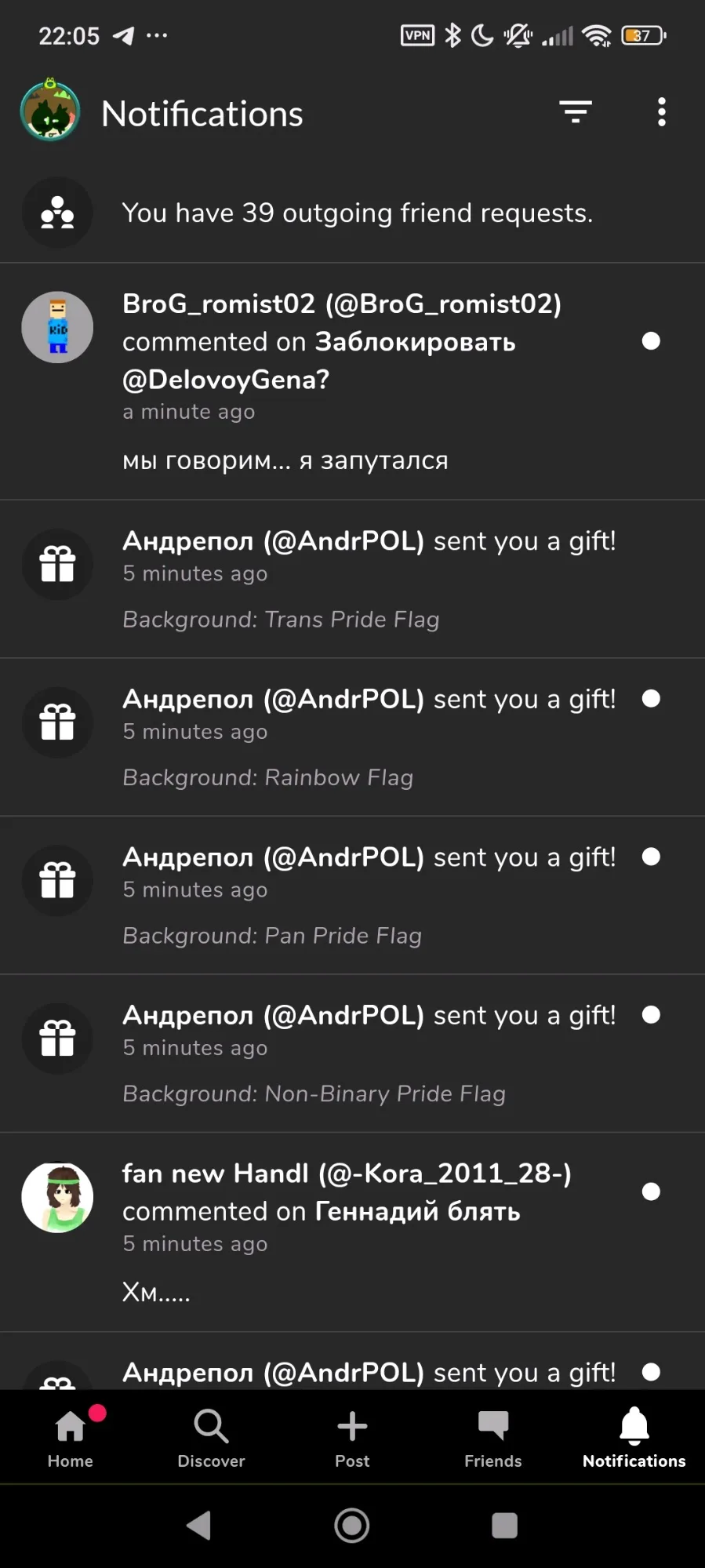View the Non-Binary Pride Flag gift notification
This screenshot has width=705, height=1568.
pos(369,1053)
